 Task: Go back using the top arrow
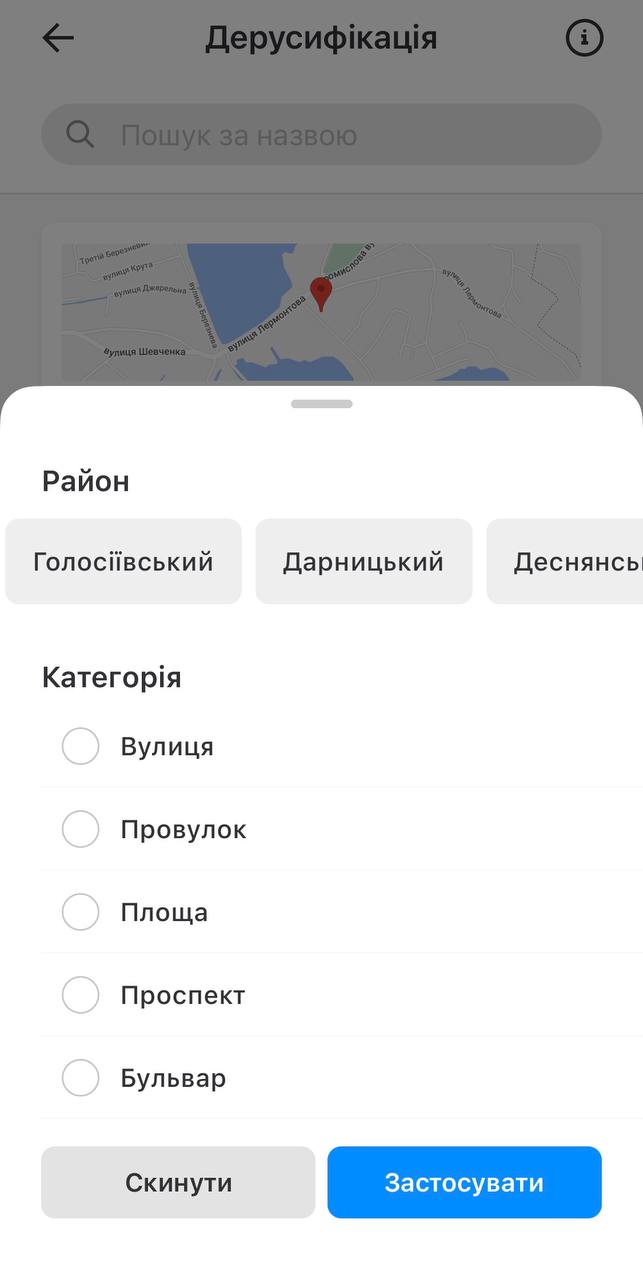tap(58, 38)
